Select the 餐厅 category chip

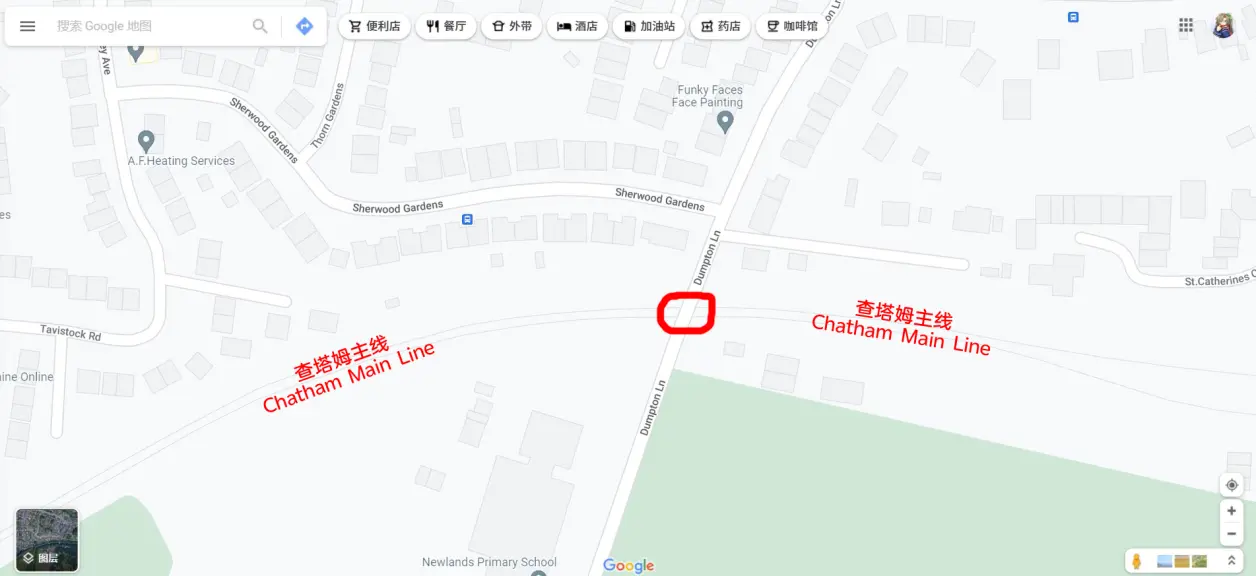(x=446, y=26)
